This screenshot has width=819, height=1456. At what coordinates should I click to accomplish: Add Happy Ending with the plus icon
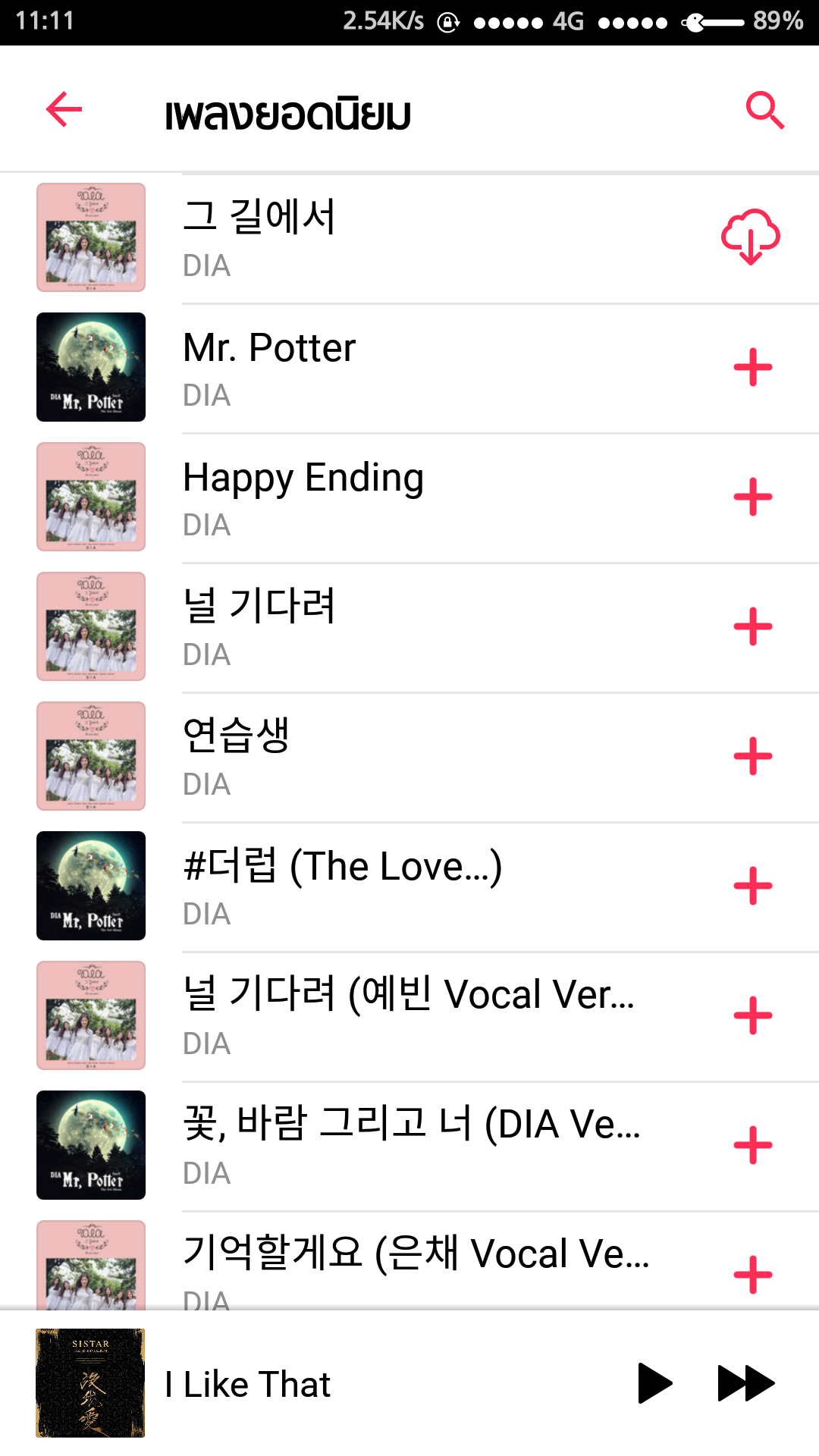(753, 497)
